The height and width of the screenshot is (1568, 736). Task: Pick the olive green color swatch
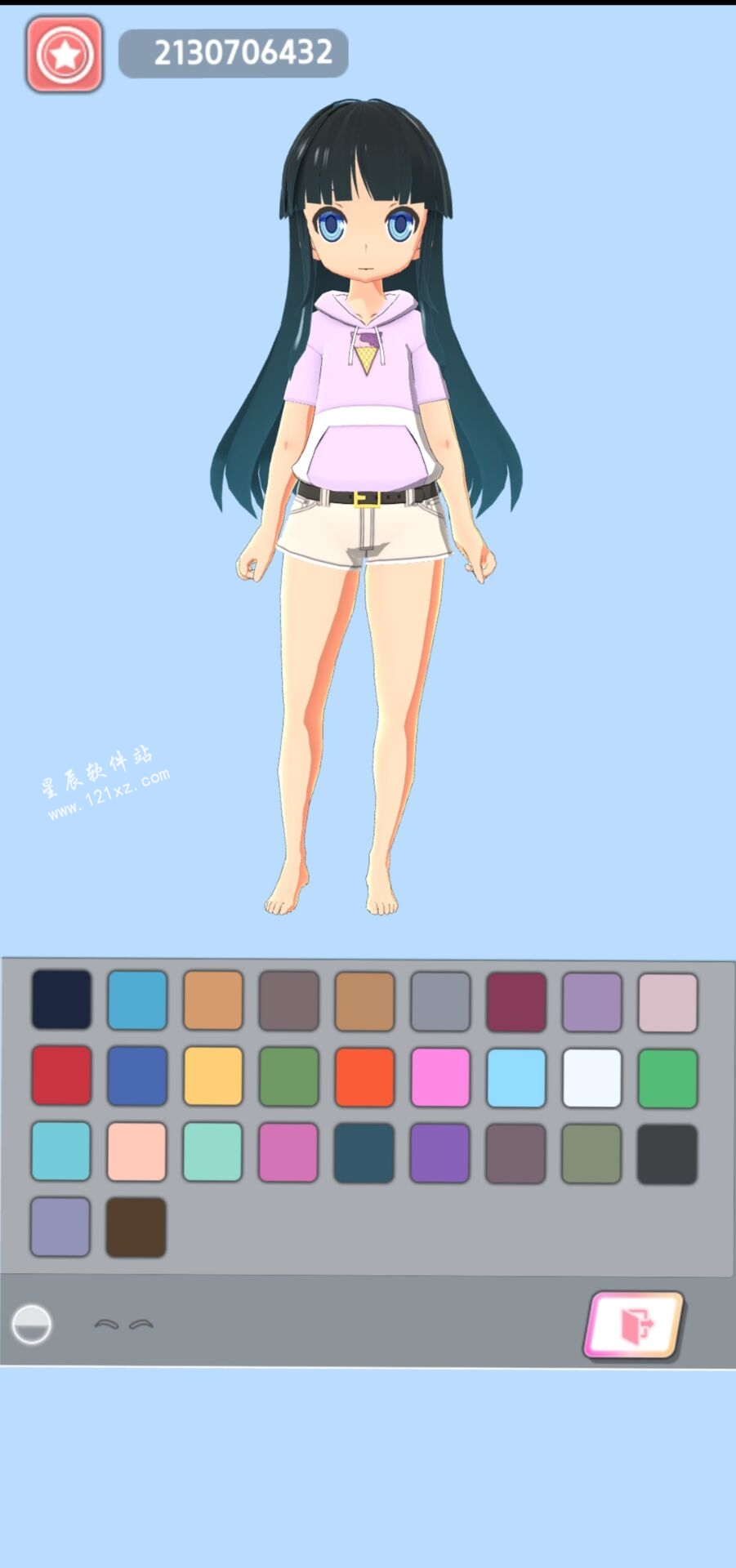(x=591, y=1154)
